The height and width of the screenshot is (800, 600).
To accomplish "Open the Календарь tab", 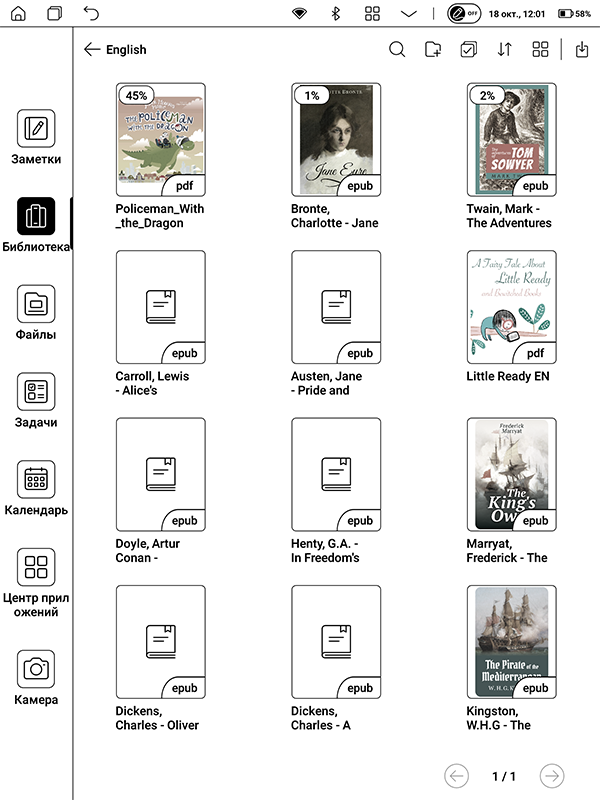I will coord(36,488).
